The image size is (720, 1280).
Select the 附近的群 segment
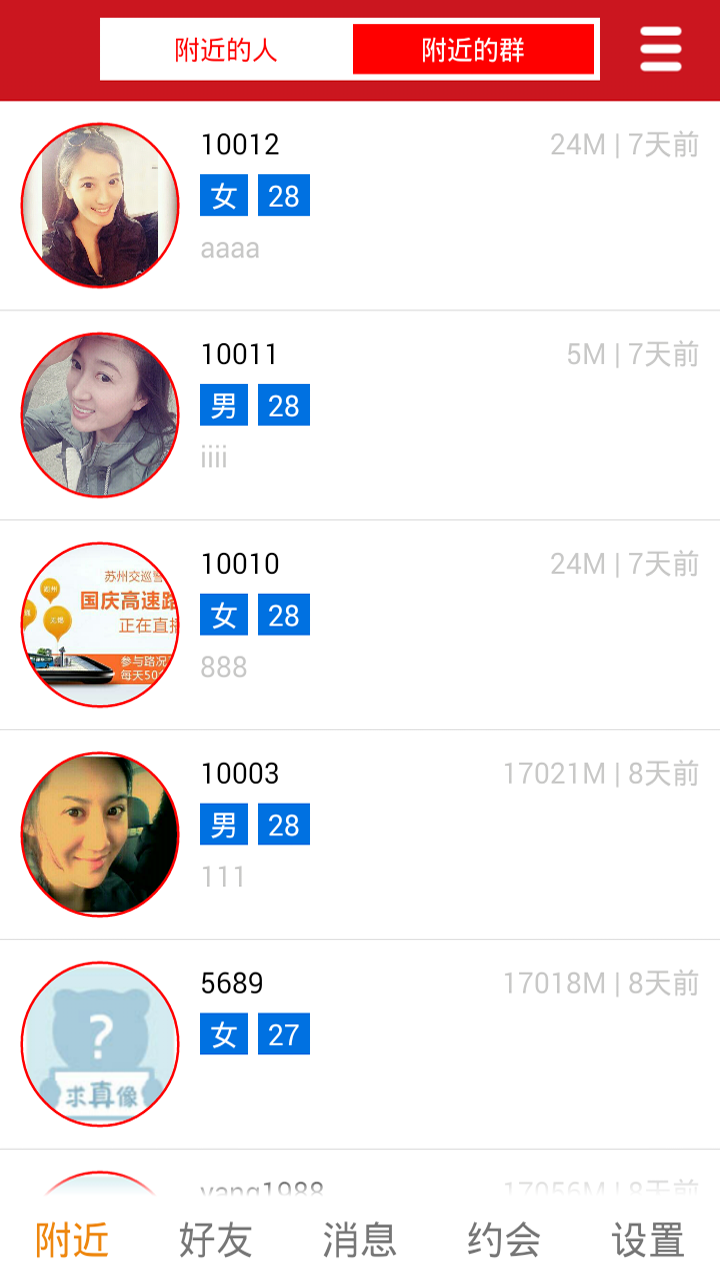[x=473, y=49]
